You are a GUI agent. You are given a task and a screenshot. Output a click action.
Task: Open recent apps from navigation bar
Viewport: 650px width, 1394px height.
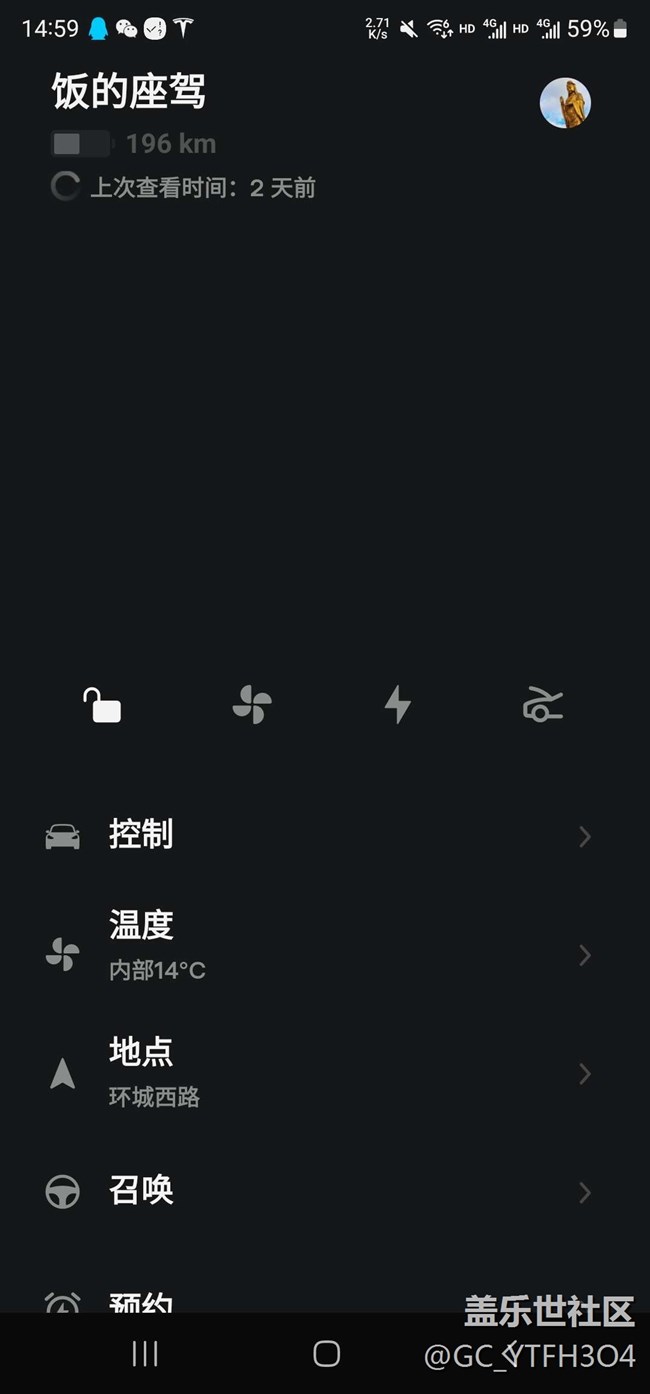[145, 1354]
